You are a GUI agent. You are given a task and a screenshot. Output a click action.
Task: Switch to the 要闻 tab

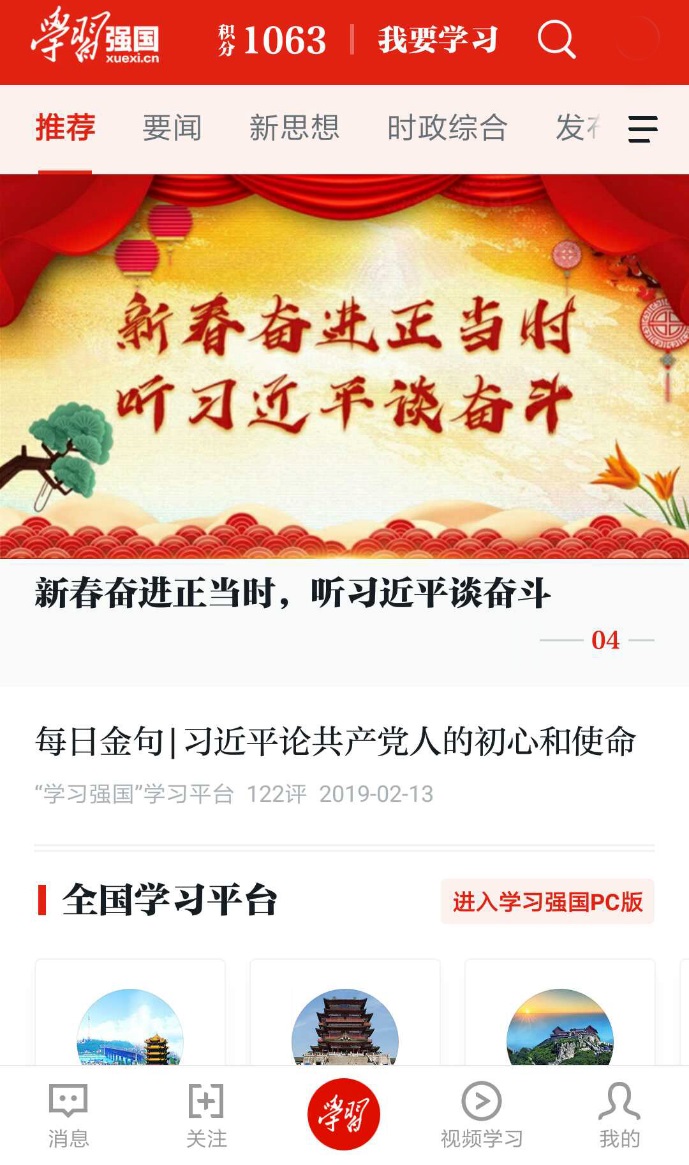tap(171, 128)
